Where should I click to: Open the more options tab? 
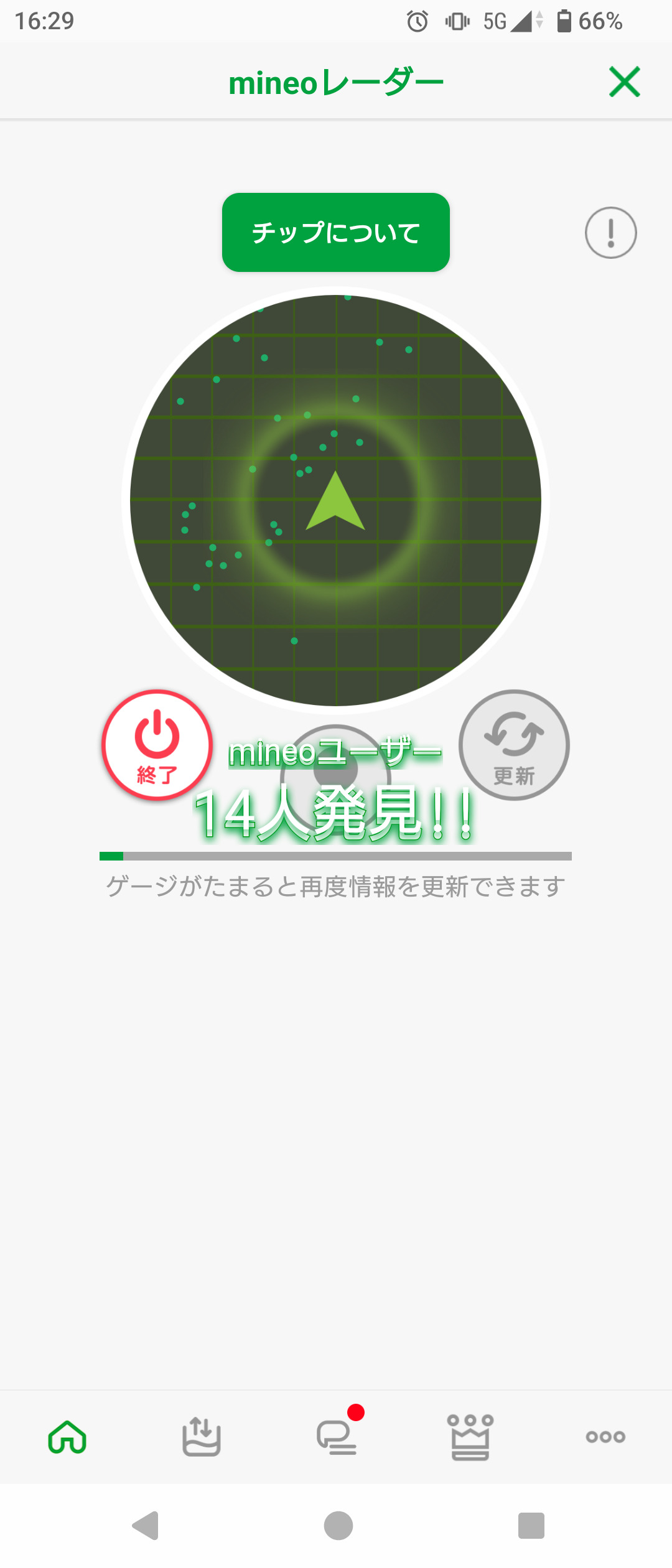pos(605,1437)
